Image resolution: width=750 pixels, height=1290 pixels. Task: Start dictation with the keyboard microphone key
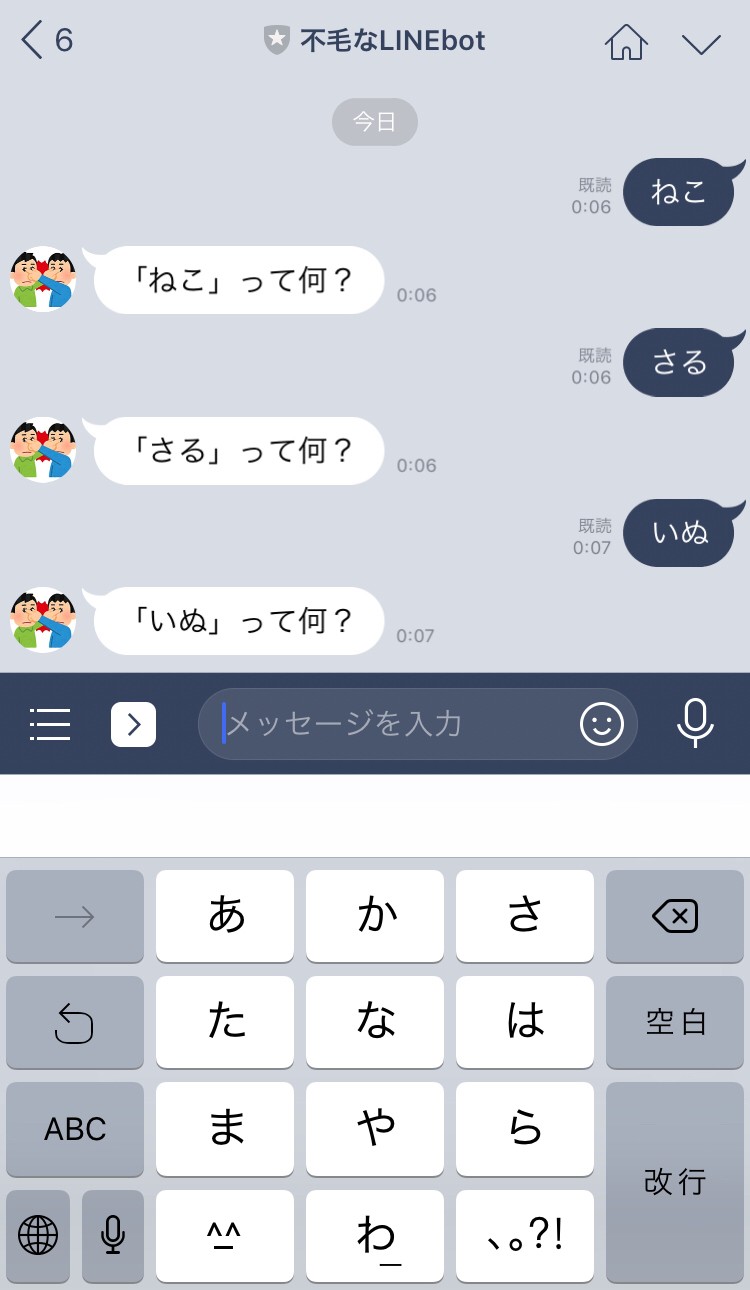tap(113, 1236)
